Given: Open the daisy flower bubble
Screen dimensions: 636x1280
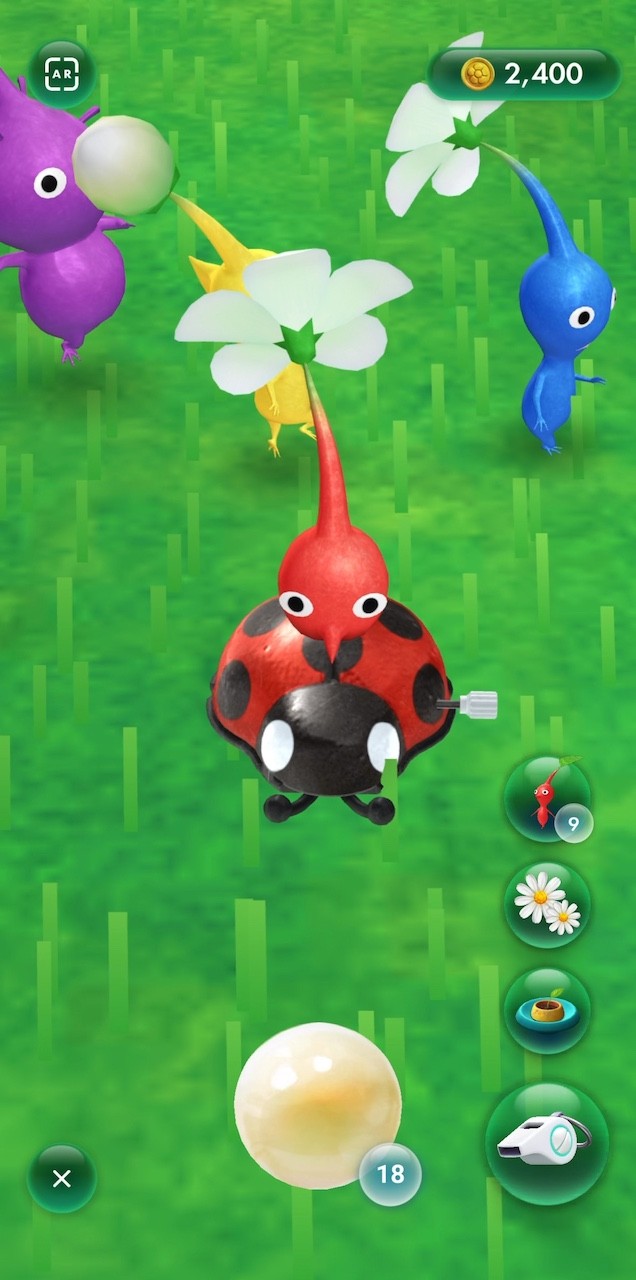Looking at the screenshot, I should pyautogui.click(x=546, y=904).
